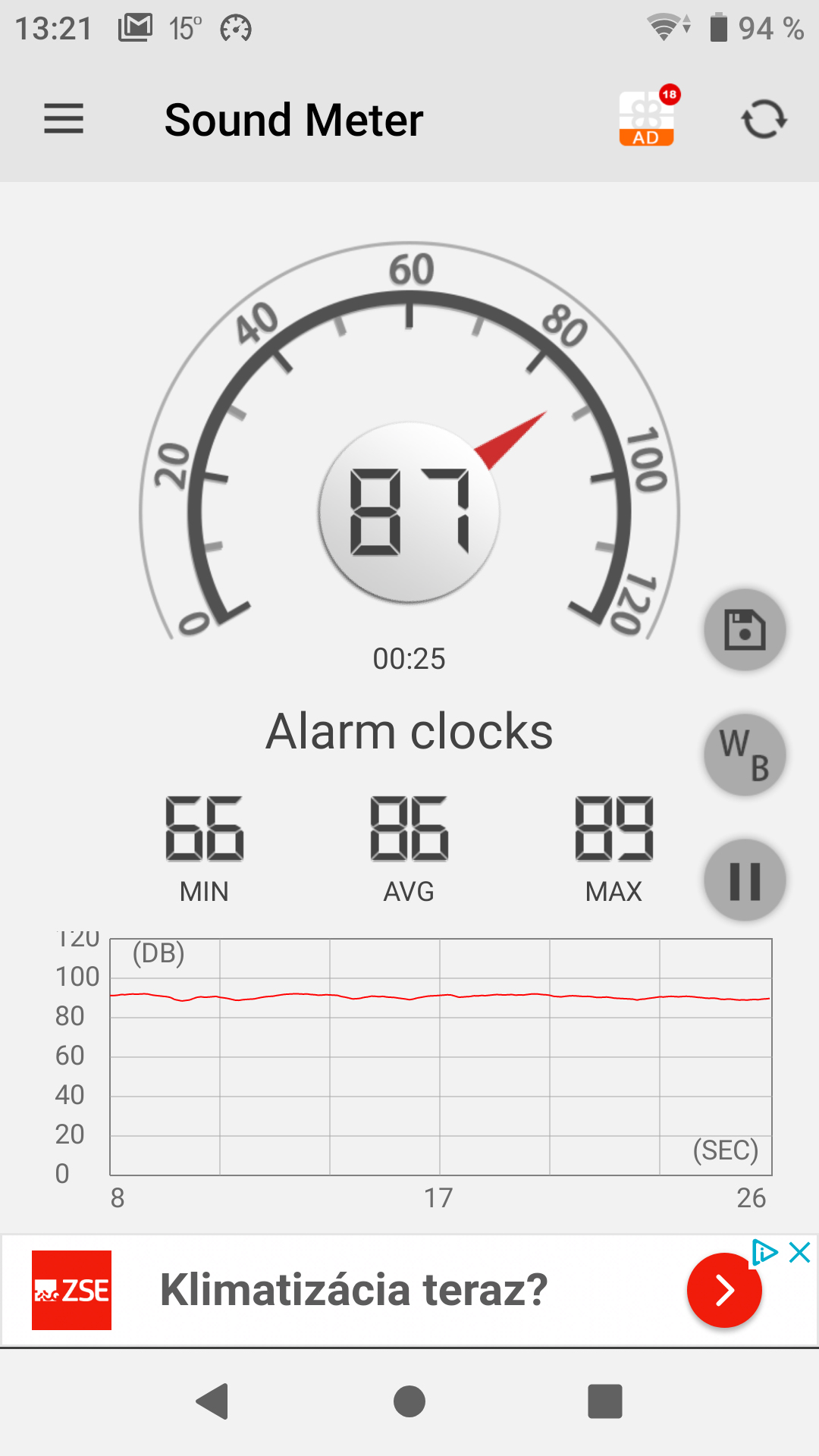Open the Klimatizácia teraz ad arrow
This screenshot has width=819, height=1456.
point(724,1290)
